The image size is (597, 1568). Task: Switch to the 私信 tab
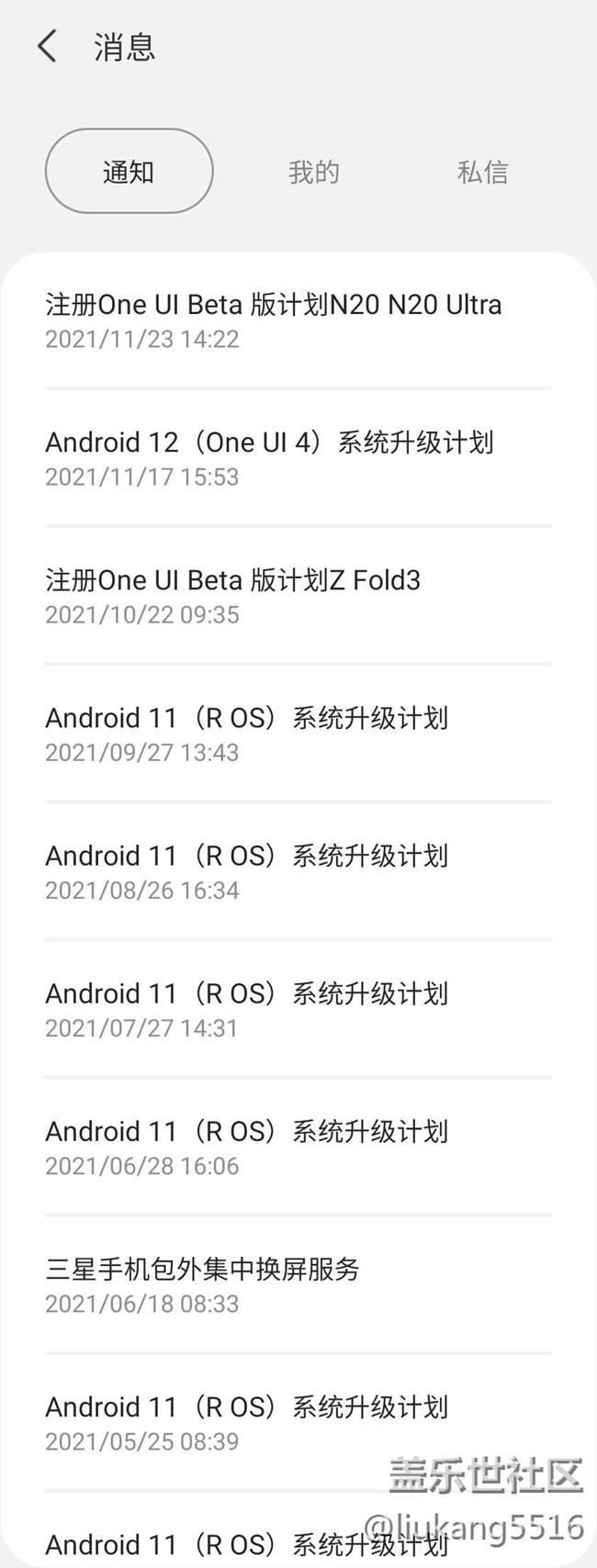(x=482, y=172)
